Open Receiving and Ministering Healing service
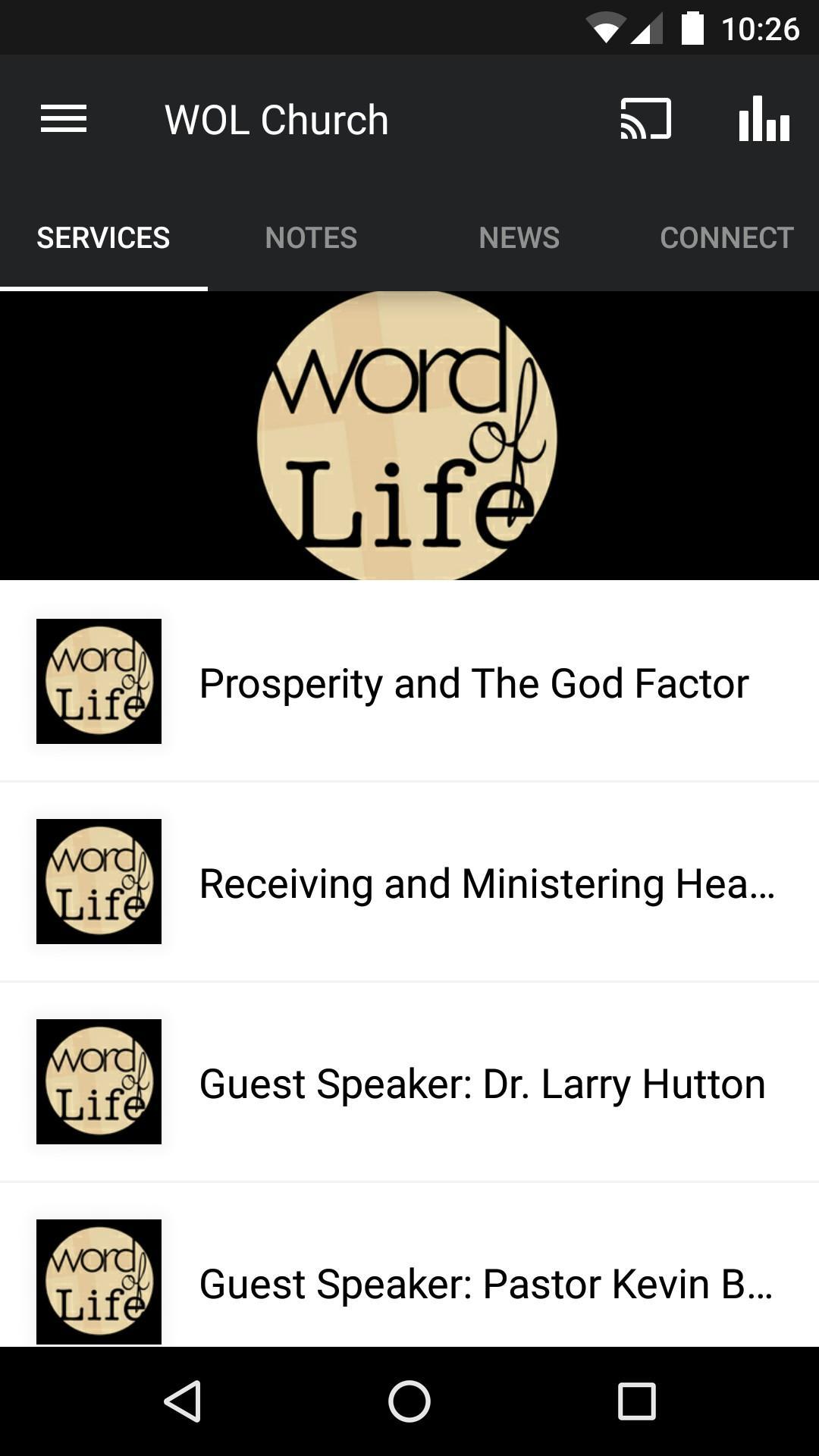 coord(409,882)
